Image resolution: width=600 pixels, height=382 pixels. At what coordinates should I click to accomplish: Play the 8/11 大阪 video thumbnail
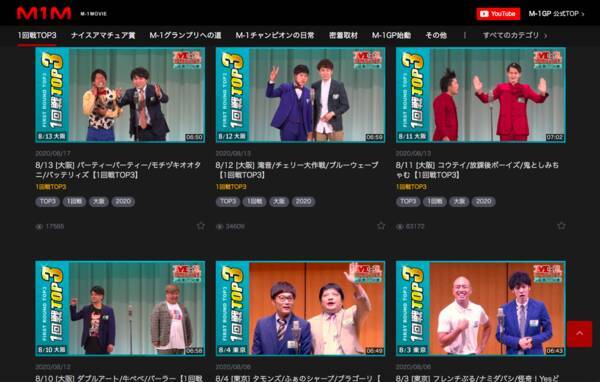pyautogui.click(x=481, y=95)
